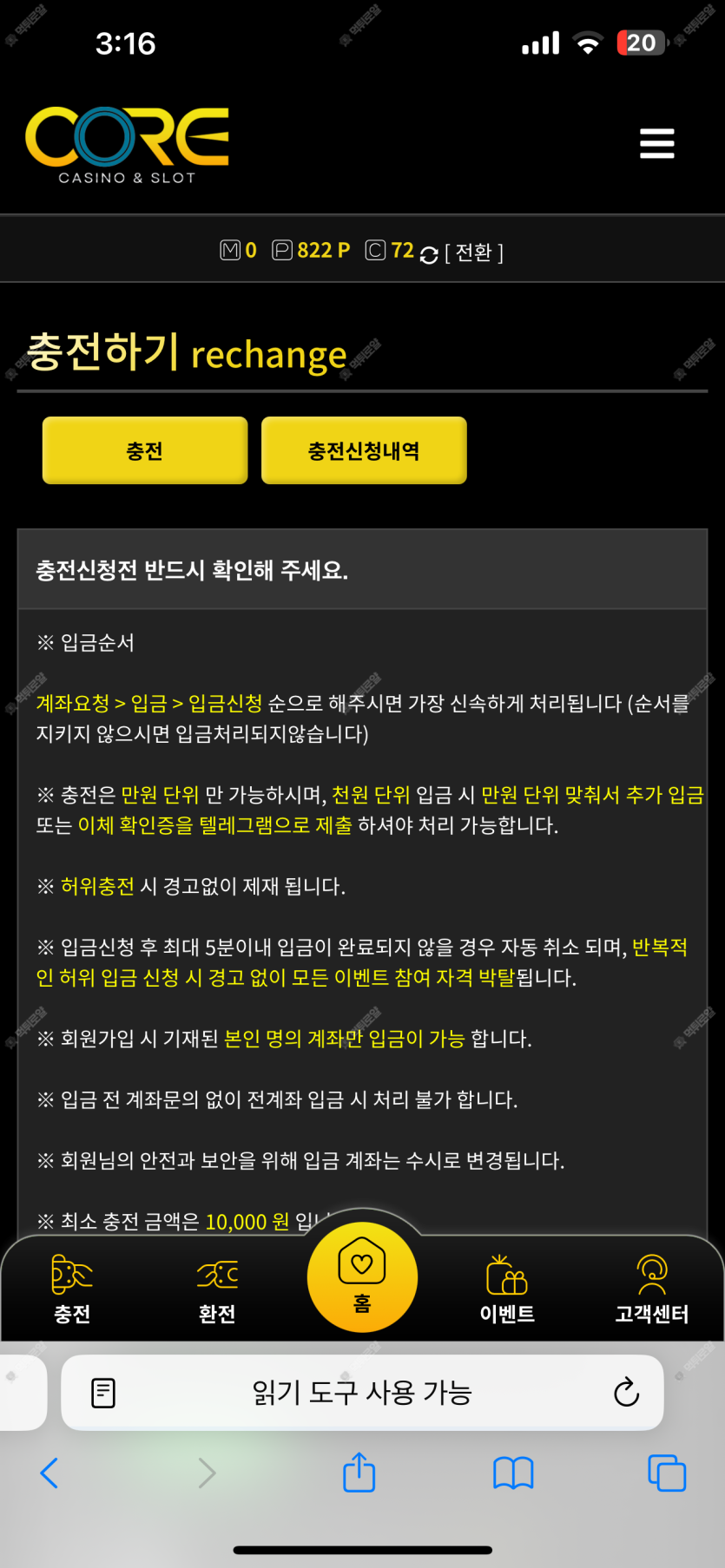Share this page
This screenshot has height=1568, width=725.
359,1473
